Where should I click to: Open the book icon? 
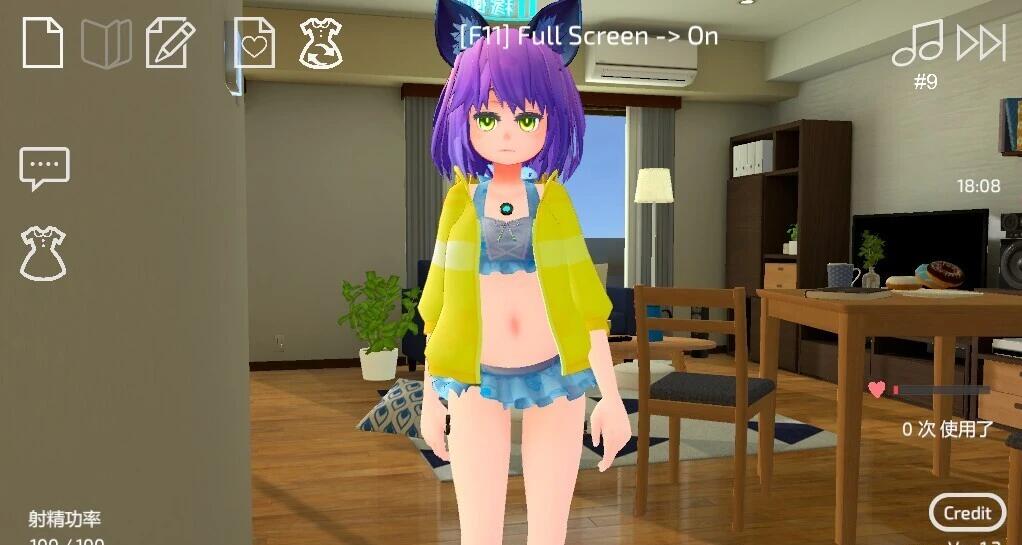106,44
